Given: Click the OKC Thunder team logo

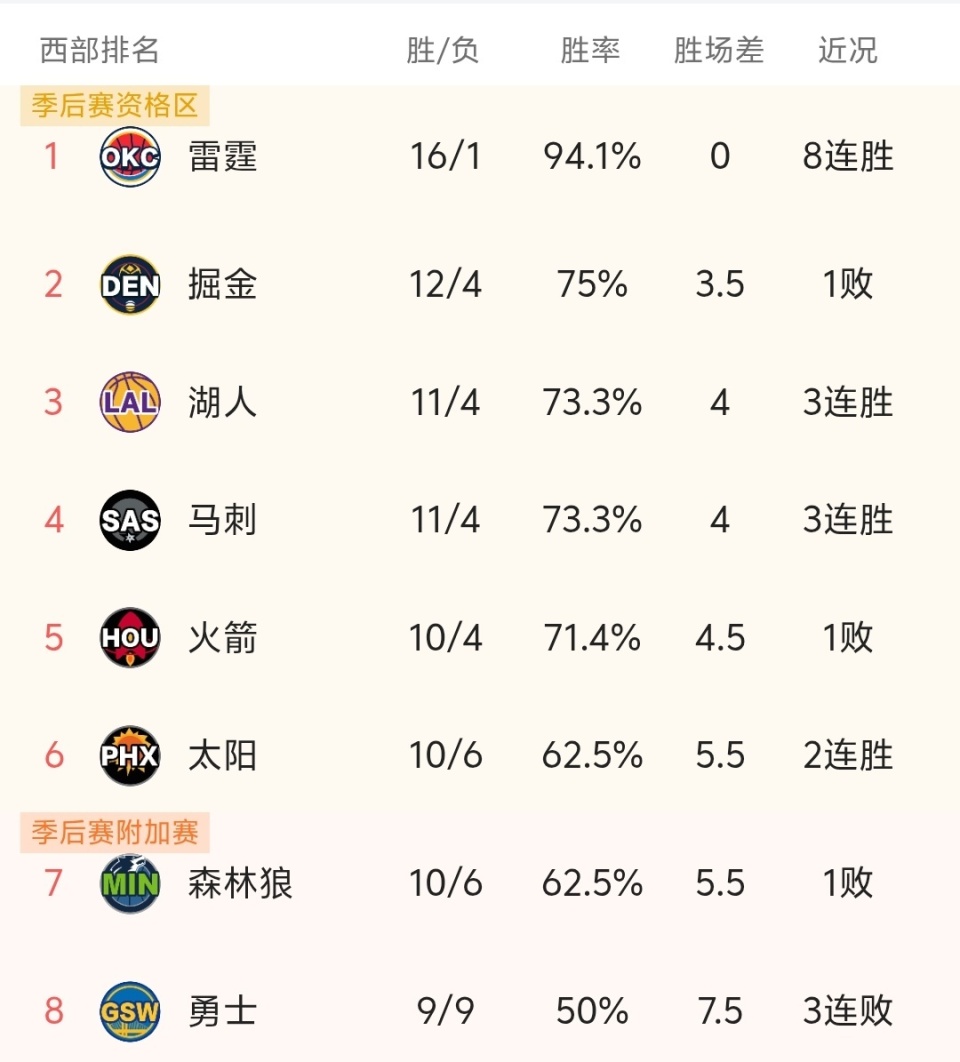Looking at the screenshot, I should pos(129,157).
